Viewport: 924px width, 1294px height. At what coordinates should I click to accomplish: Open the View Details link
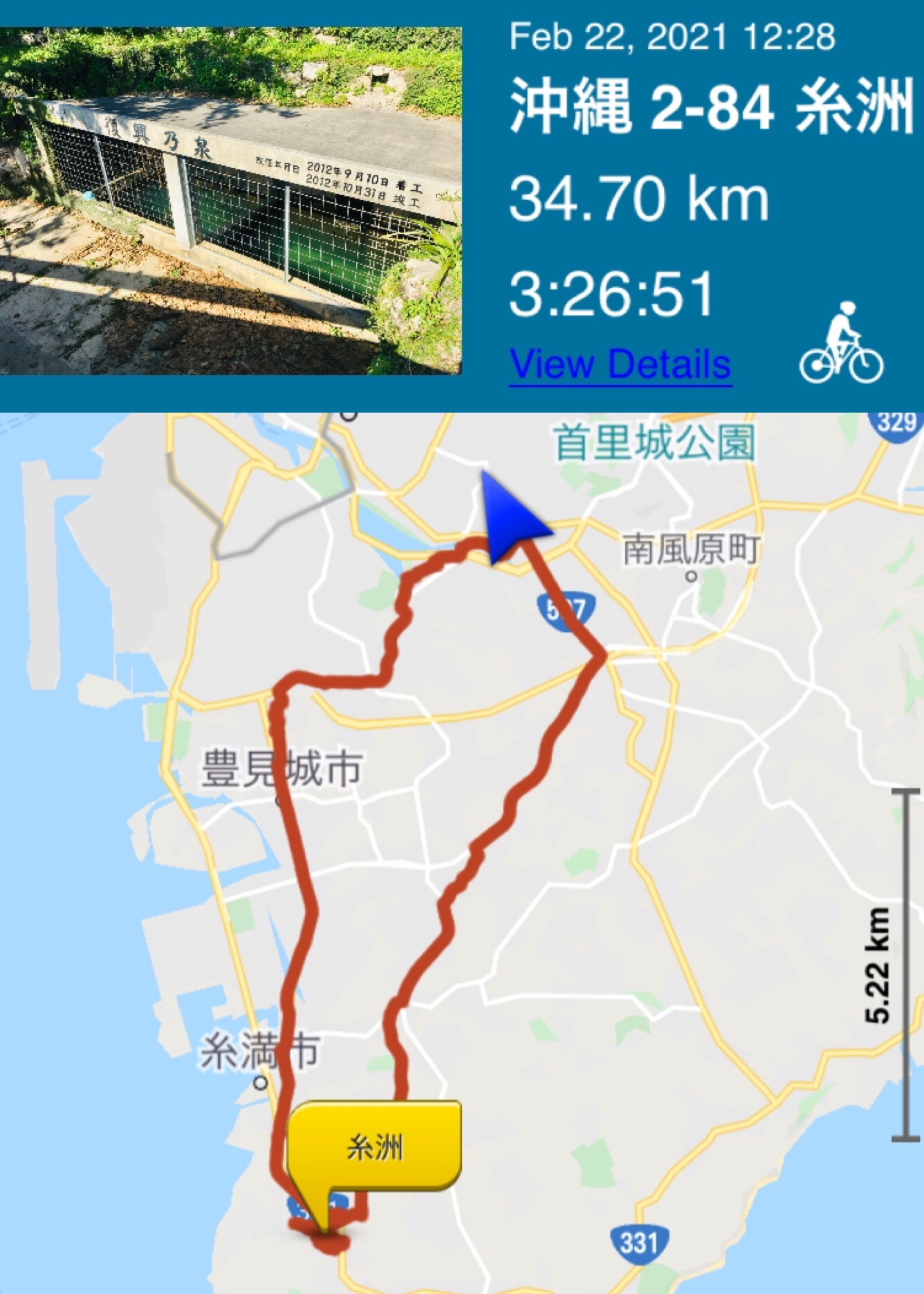(x=620, y=364)
